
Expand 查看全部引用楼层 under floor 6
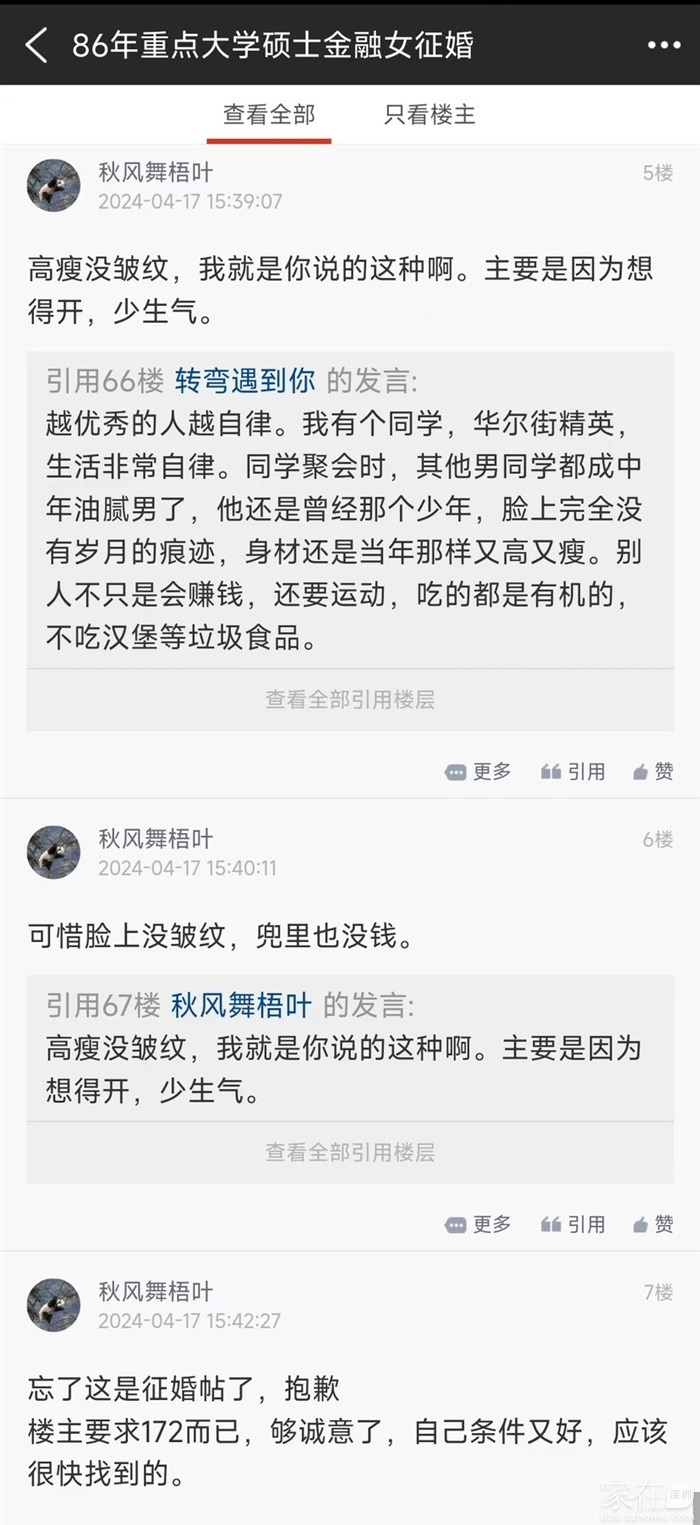[x=350, y=1152]
